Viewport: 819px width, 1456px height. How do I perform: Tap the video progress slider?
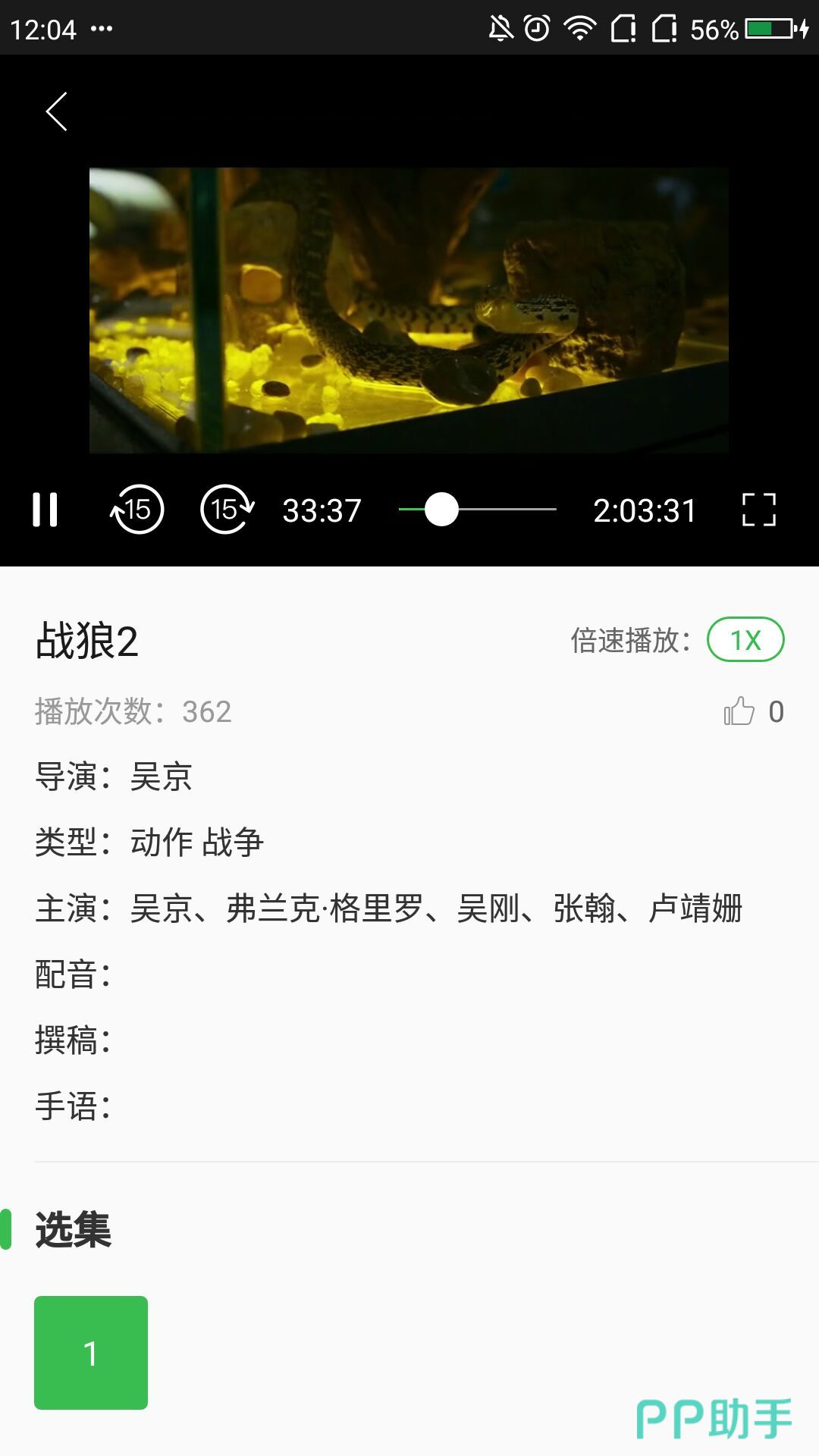478,510
